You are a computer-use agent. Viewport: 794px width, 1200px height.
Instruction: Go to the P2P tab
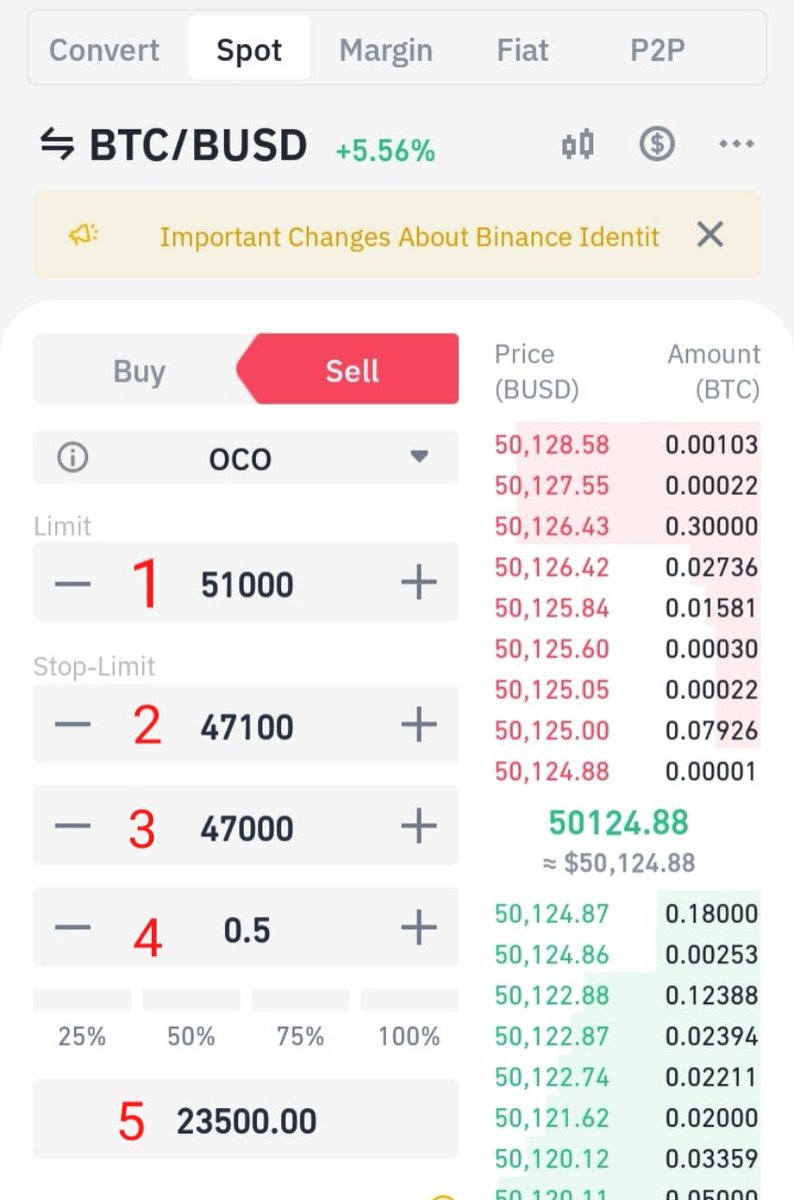click(x=657, y=50)
